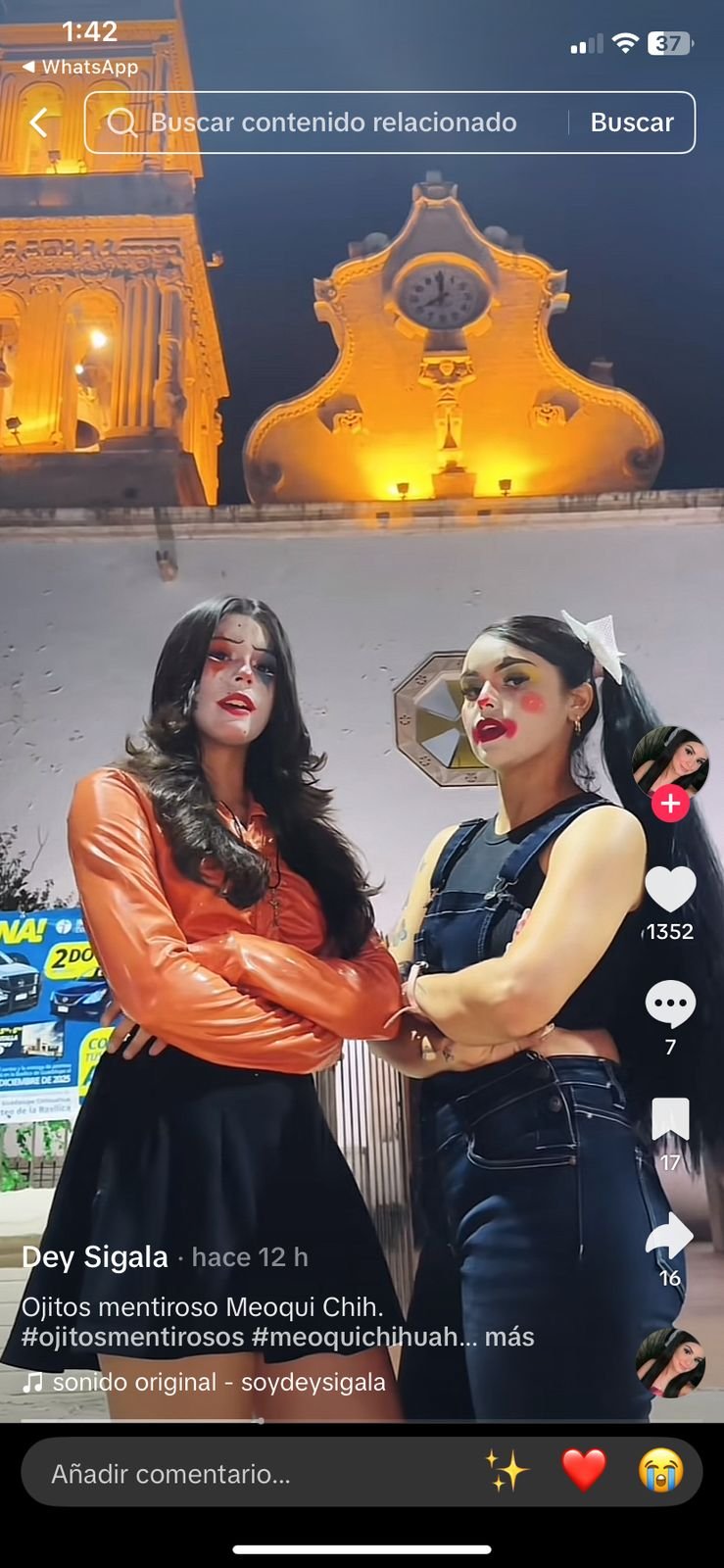Image resolution: width=724 pixels, height=1568 pixels.
Task: Go back with the top-left arrow
Action: pos(39,122)
